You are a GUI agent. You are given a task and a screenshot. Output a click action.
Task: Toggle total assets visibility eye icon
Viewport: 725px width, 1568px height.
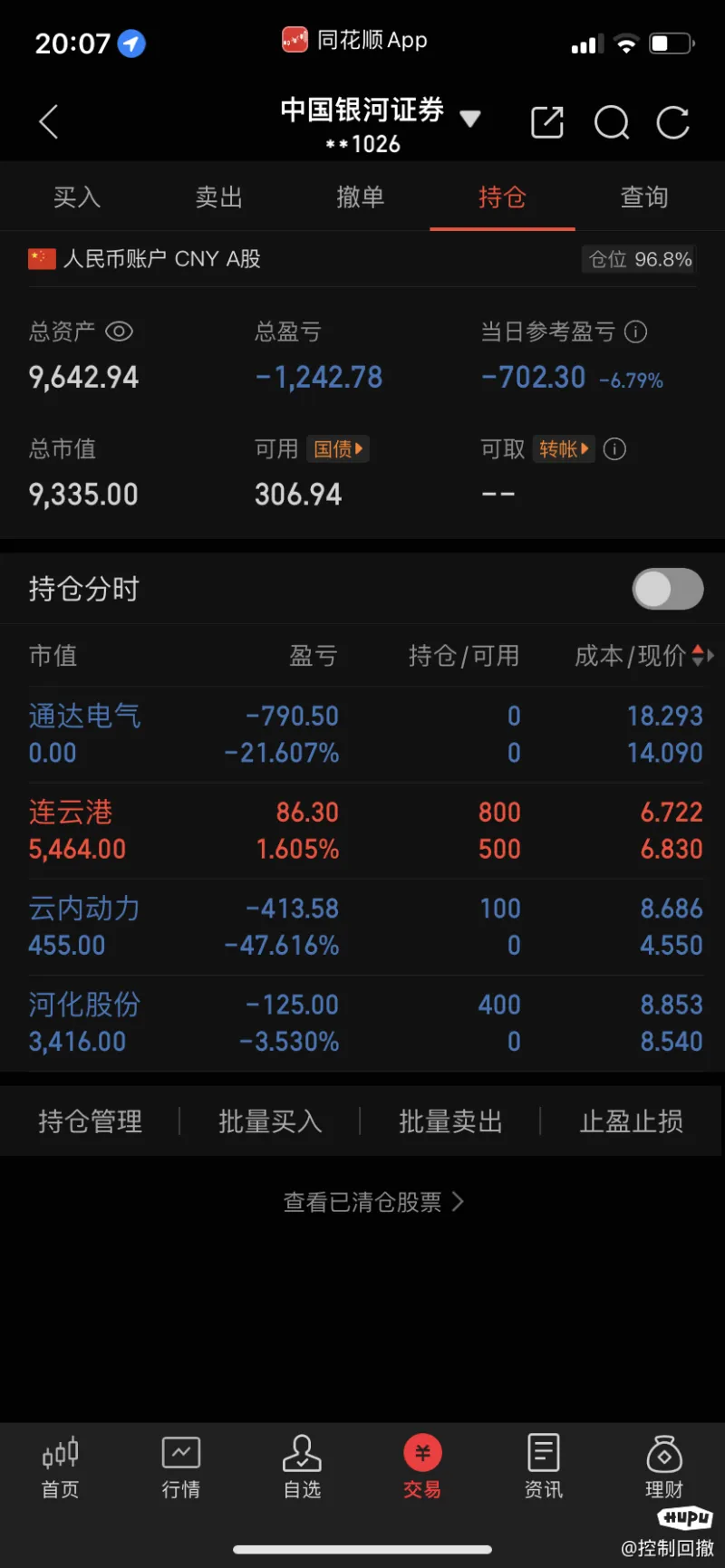[x=120, y=332]
